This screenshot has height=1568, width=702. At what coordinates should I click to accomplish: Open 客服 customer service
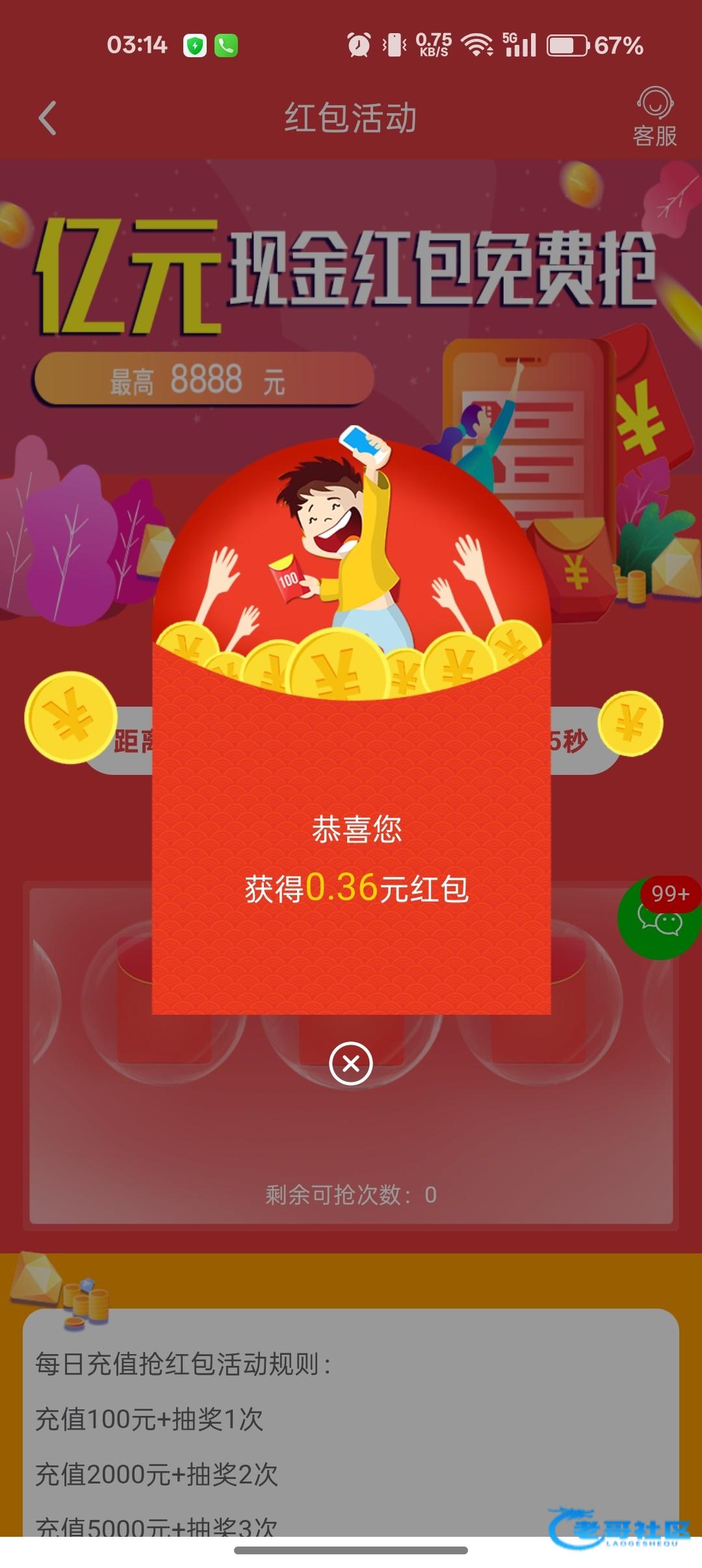point(655,117)
